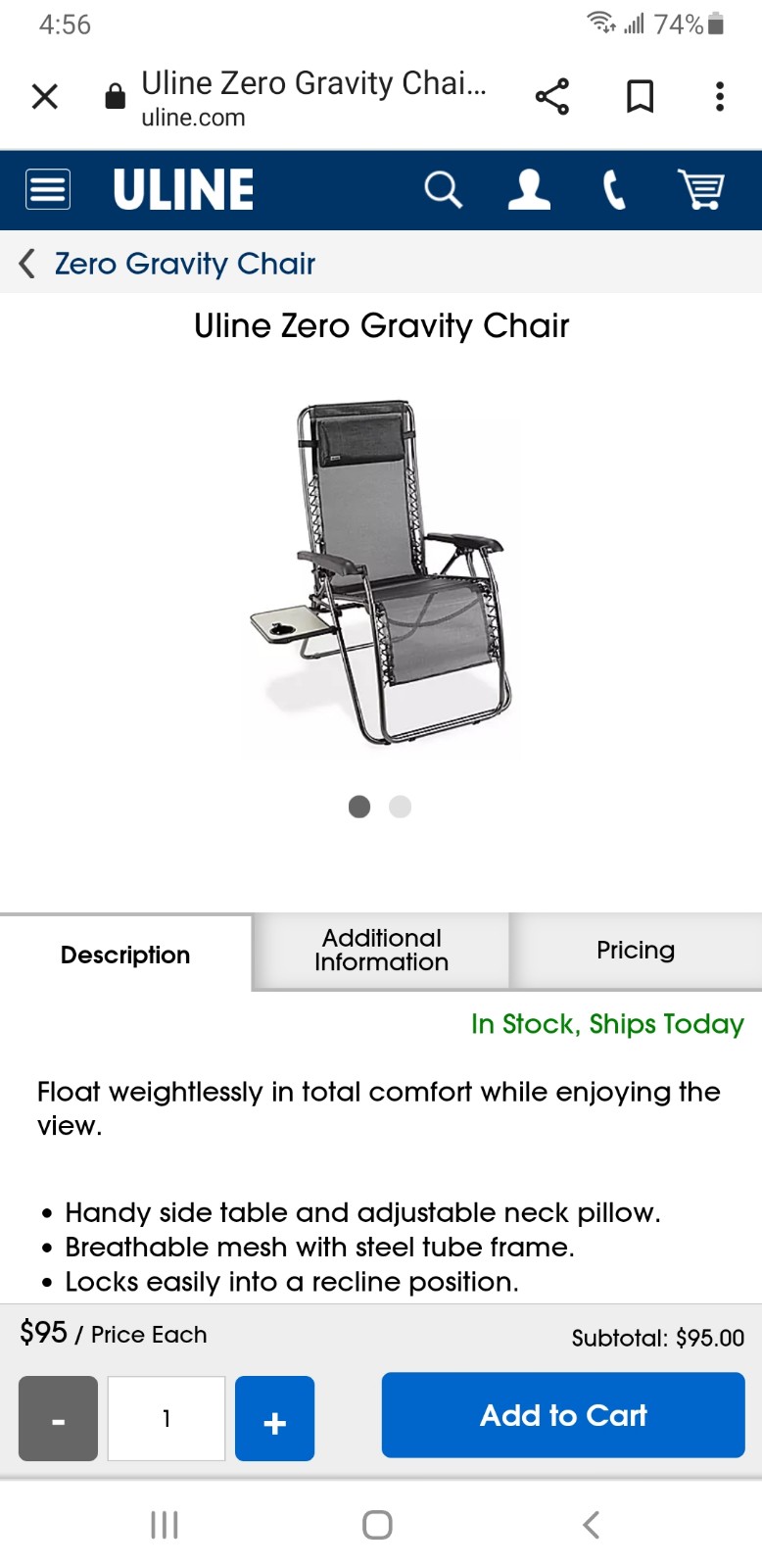
Task: Tap the quantity input field
Action: point(167,1418)
